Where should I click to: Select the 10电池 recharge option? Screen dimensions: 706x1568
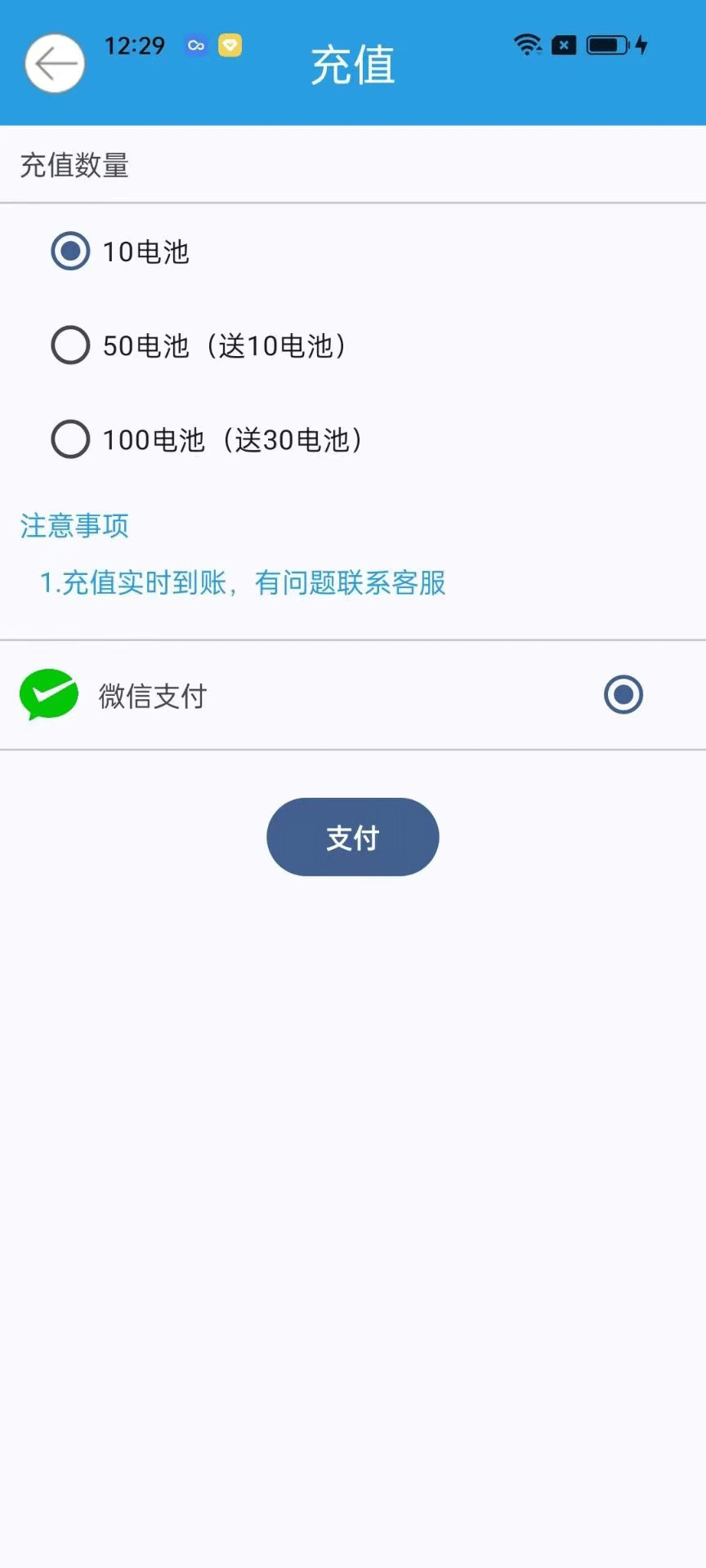point(70,251)
